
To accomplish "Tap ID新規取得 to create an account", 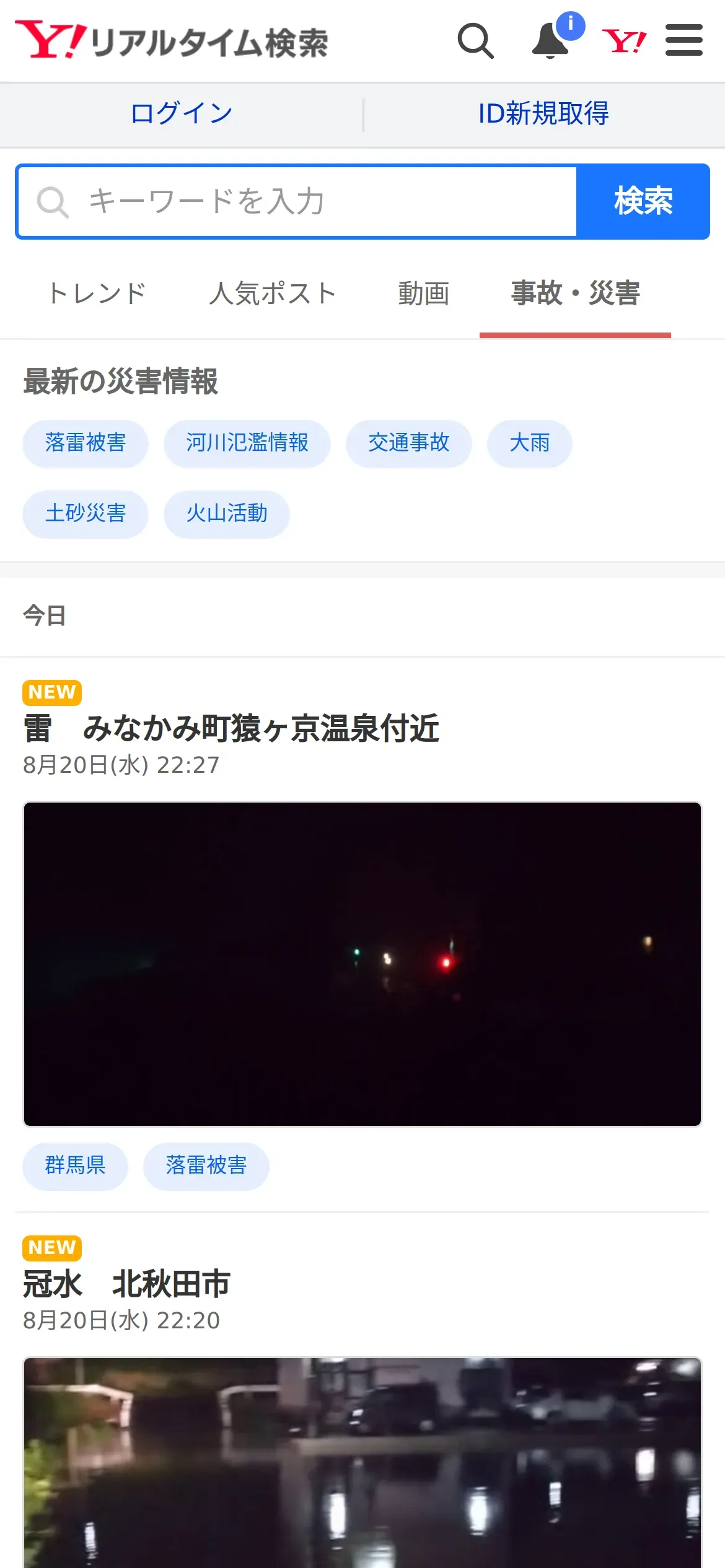I will click(x=543, y=113).
